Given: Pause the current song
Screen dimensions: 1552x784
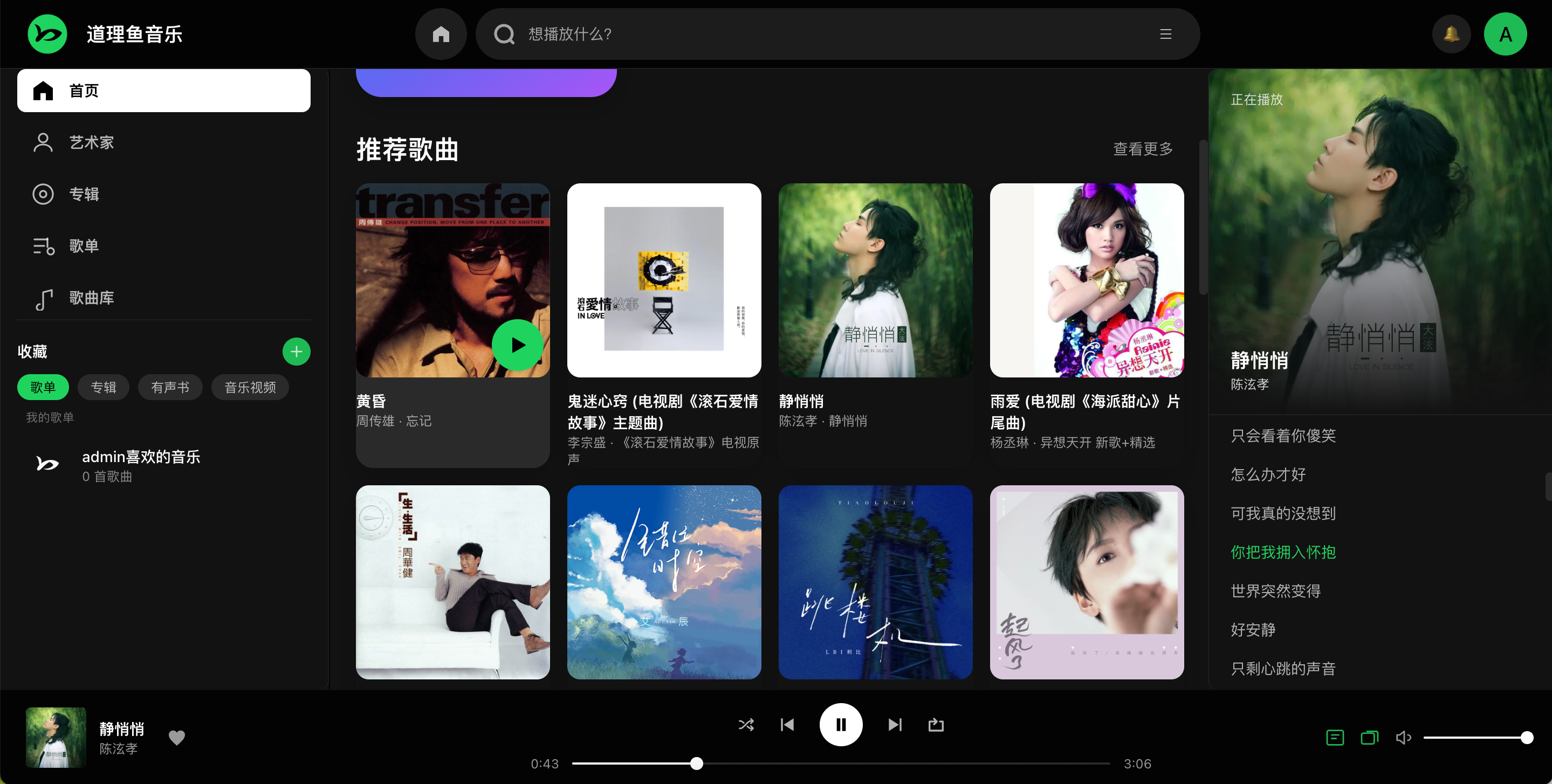Looking at the screenshot, I should coord(841,724).
